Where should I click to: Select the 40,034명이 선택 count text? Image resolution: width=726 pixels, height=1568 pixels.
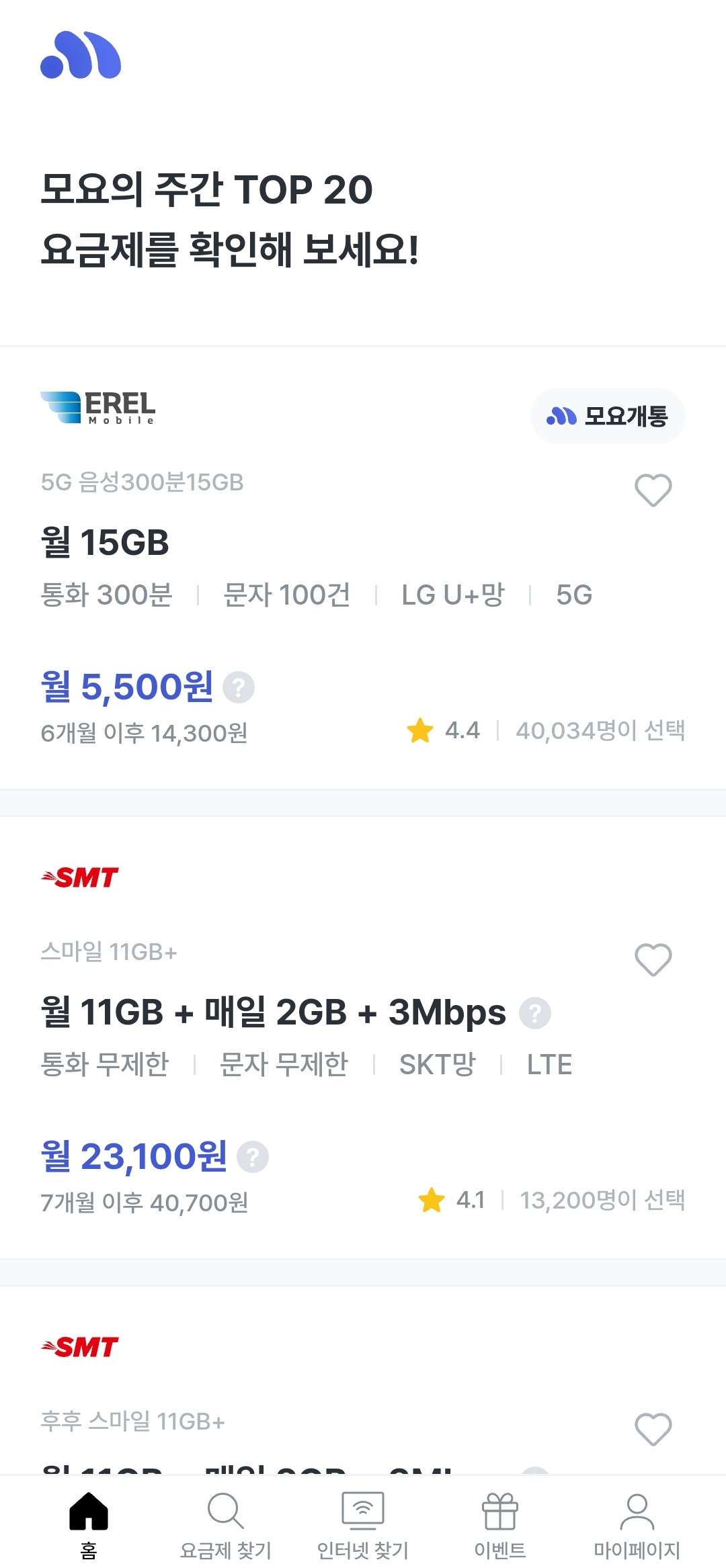click(600, 730)
